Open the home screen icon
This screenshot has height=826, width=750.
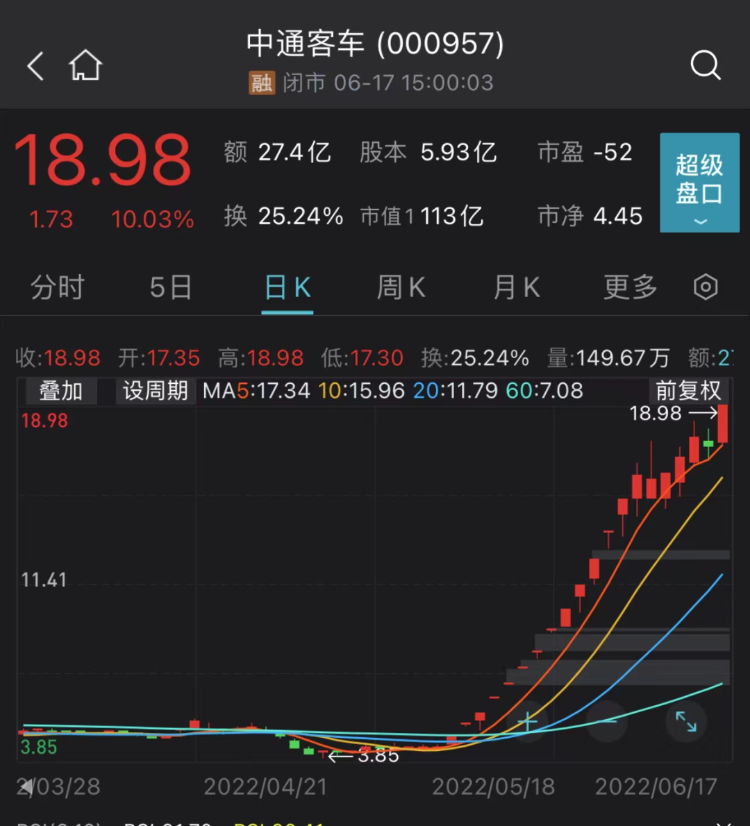[x=86, y=65]
